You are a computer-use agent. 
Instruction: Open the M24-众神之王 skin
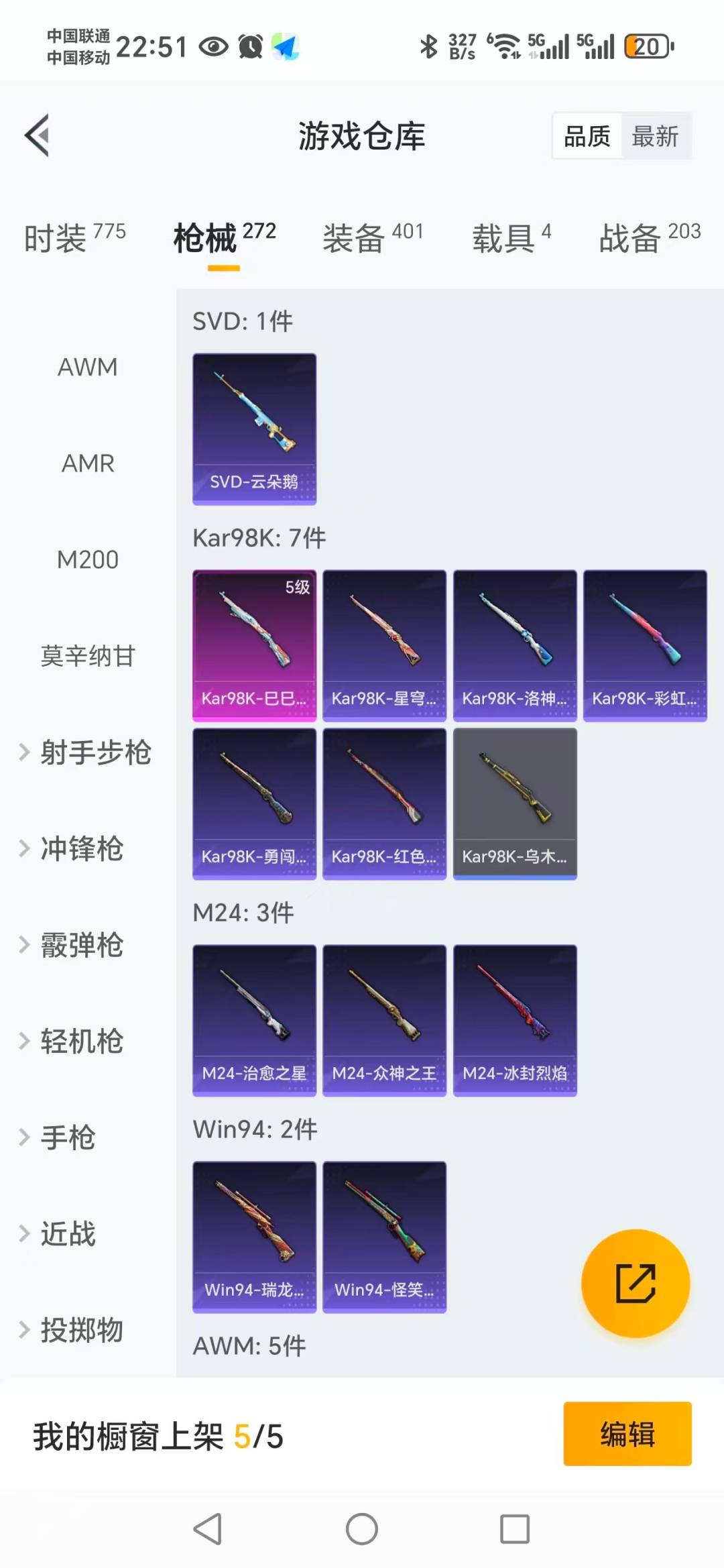tap(384, 1020)
